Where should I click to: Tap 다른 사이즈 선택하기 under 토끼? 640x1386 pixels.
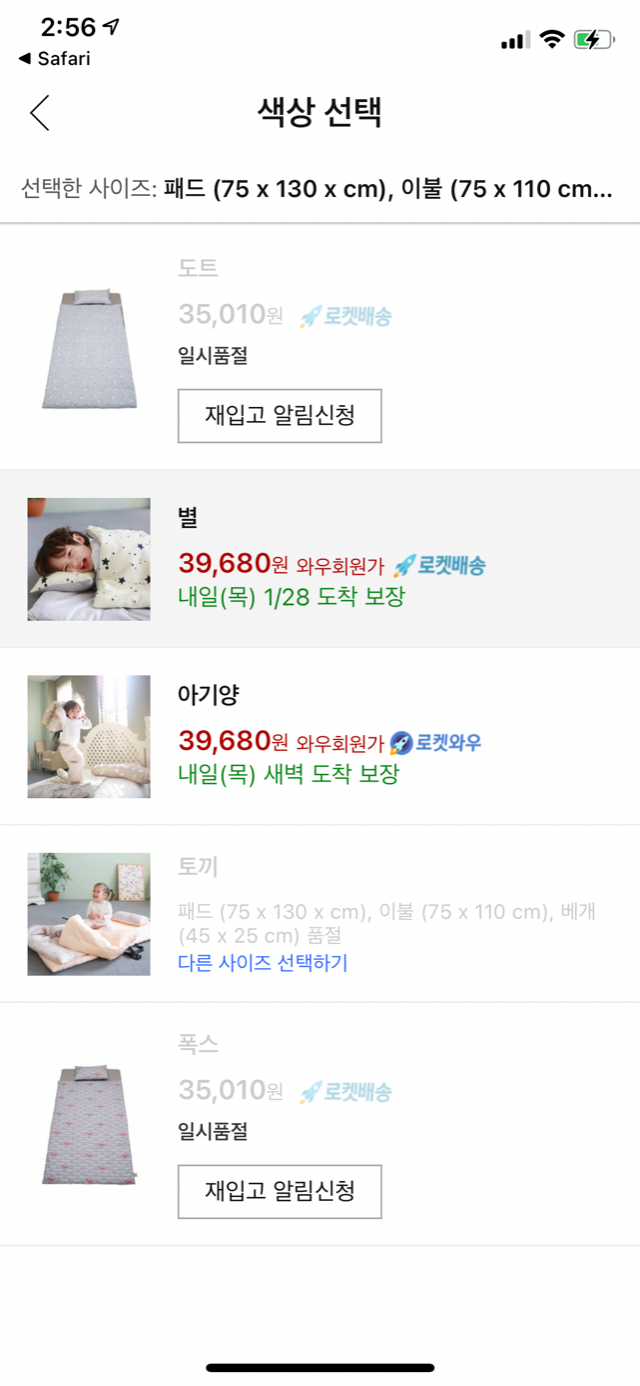263,963
